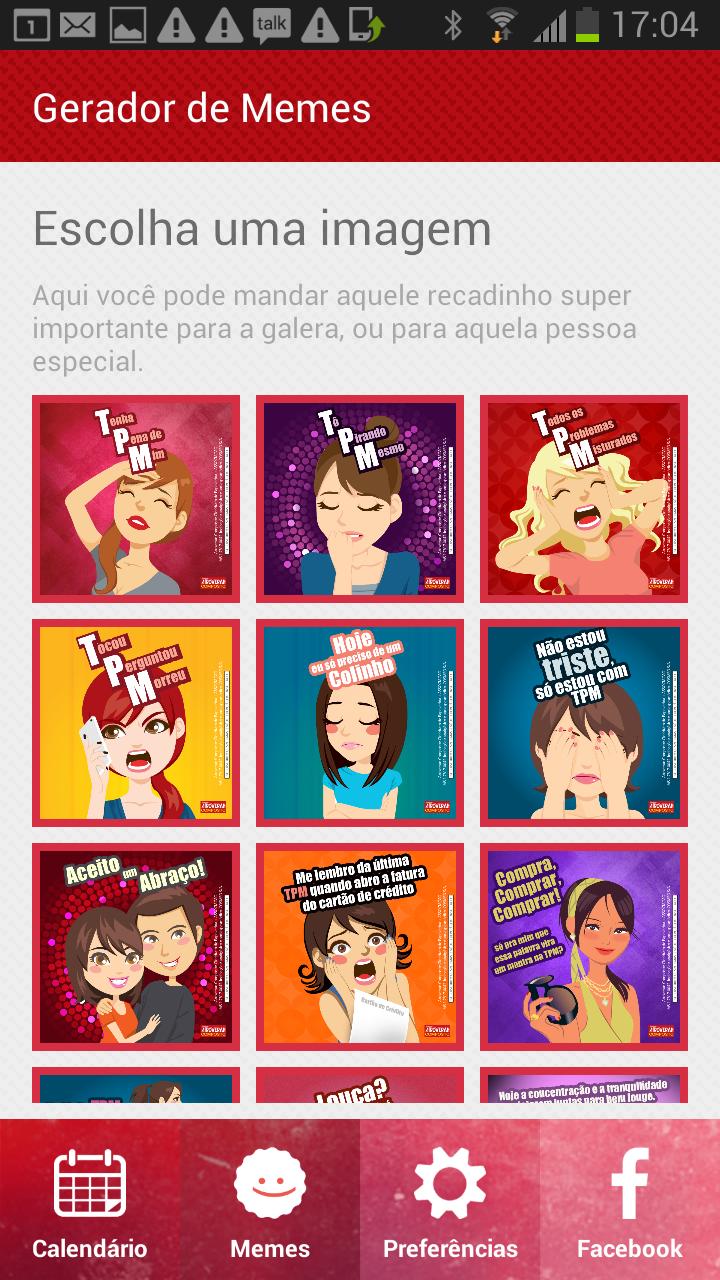Pick the 'Todos os Problemas Misturados' meme
The image size is (720, 1280).
(584, 499)
